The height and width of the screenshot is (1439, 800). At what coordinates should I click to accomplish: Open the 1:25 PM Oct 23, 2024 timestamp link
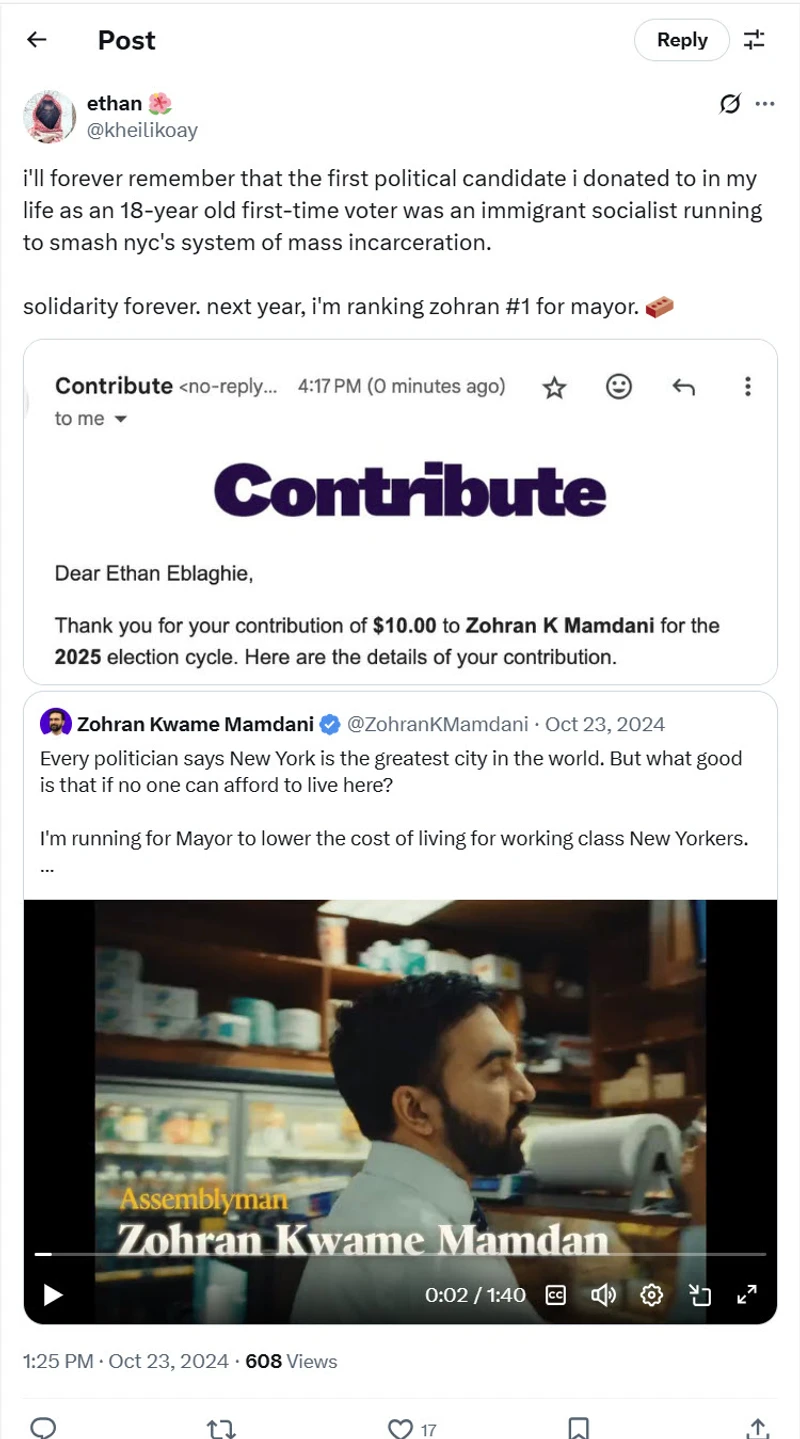[125, 1361]
